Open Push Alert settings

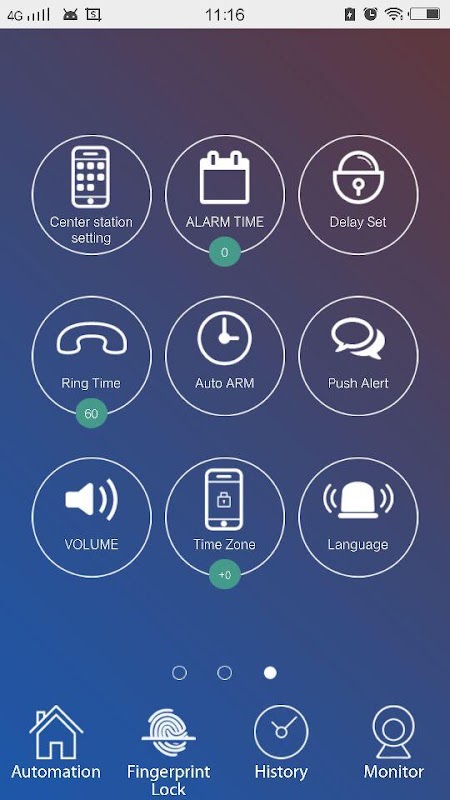coord(358,356)
